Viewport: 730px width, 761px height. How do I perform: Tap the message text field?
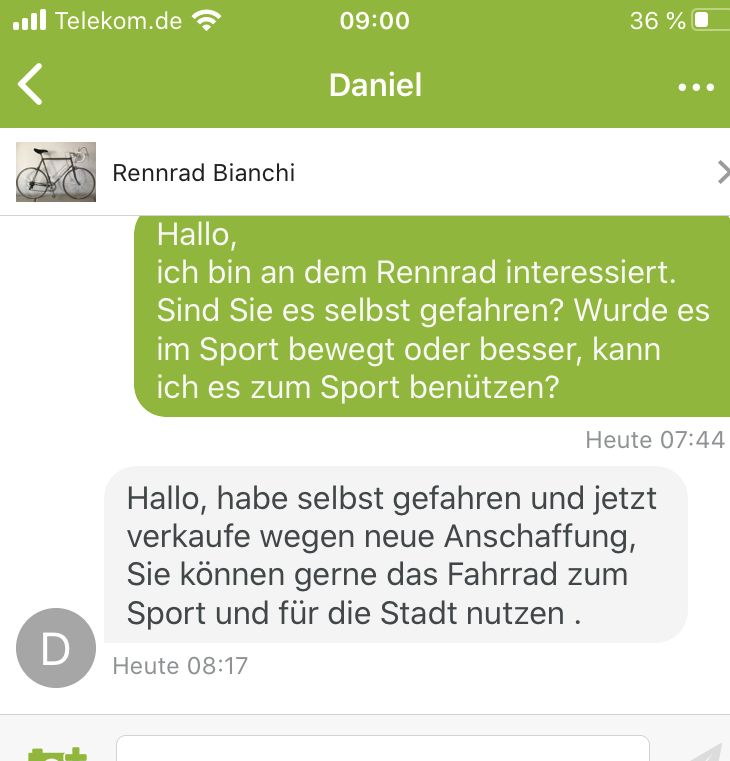click(383, 749)
